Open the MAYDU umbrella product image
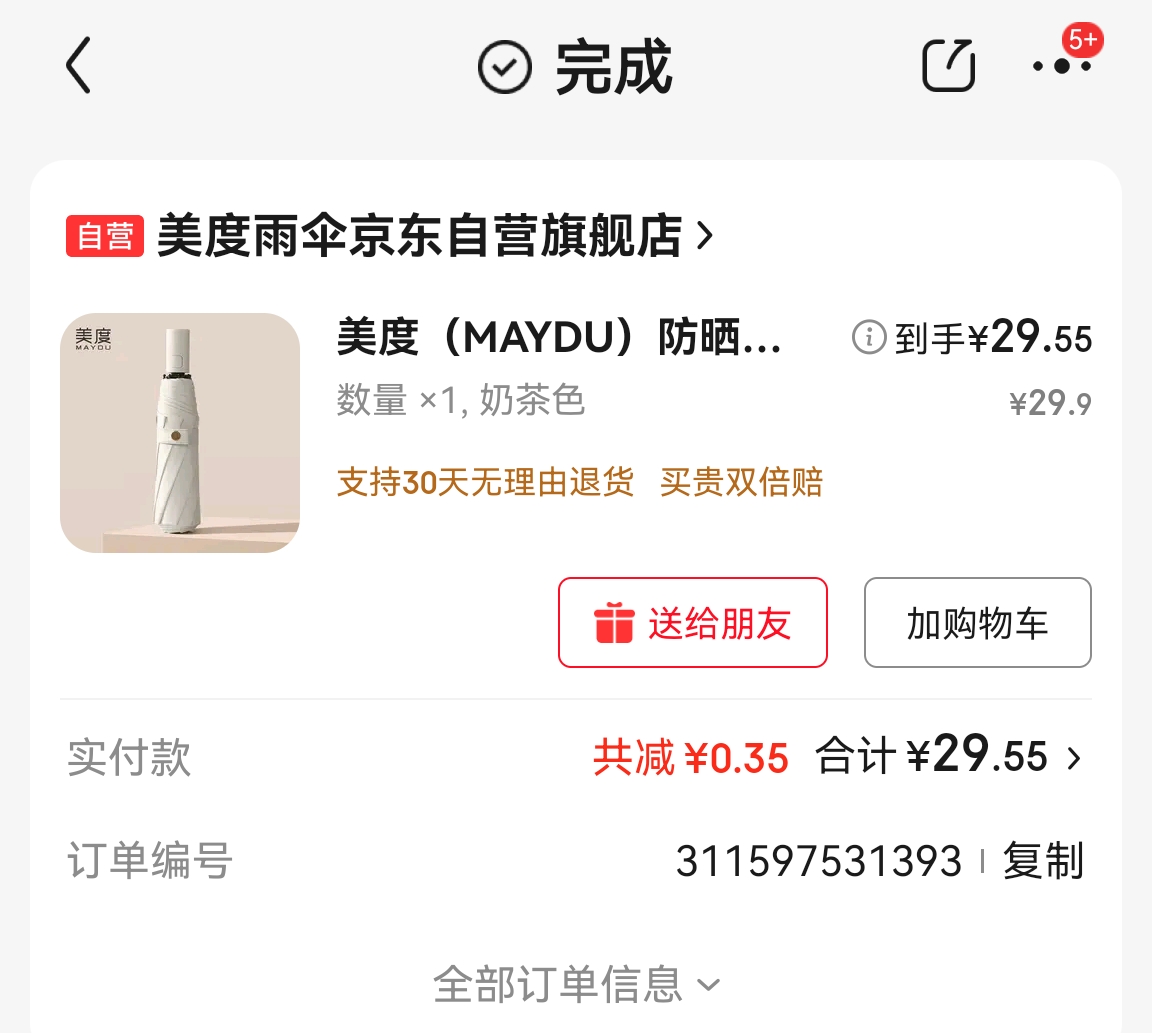The width and height of the screenshot is (1152, 1033). 180,433
